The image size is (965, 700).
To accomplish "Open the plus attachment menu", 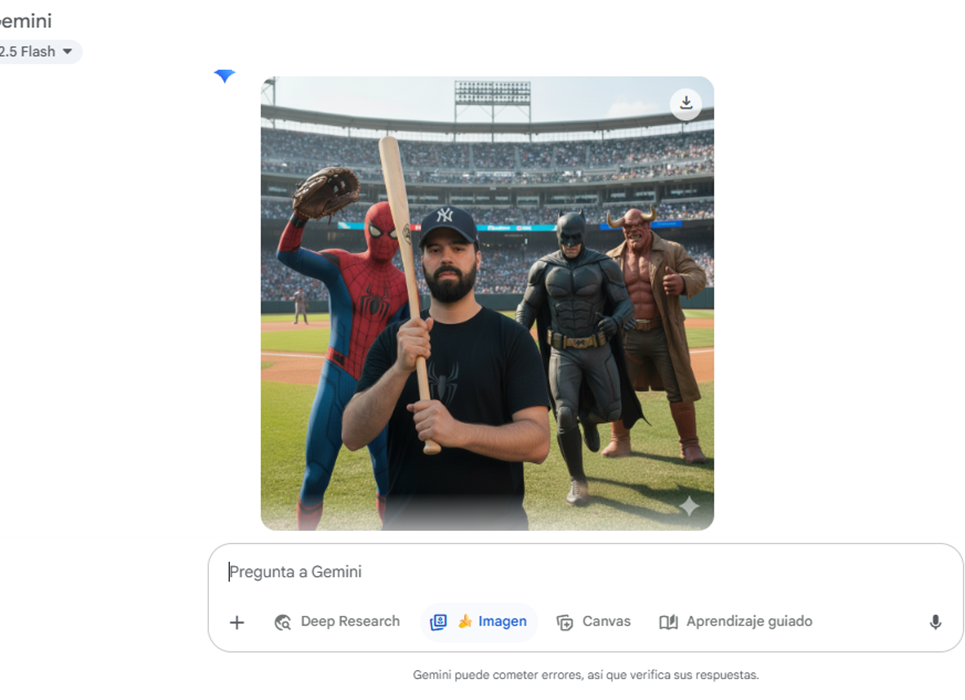I will point(237,622).
